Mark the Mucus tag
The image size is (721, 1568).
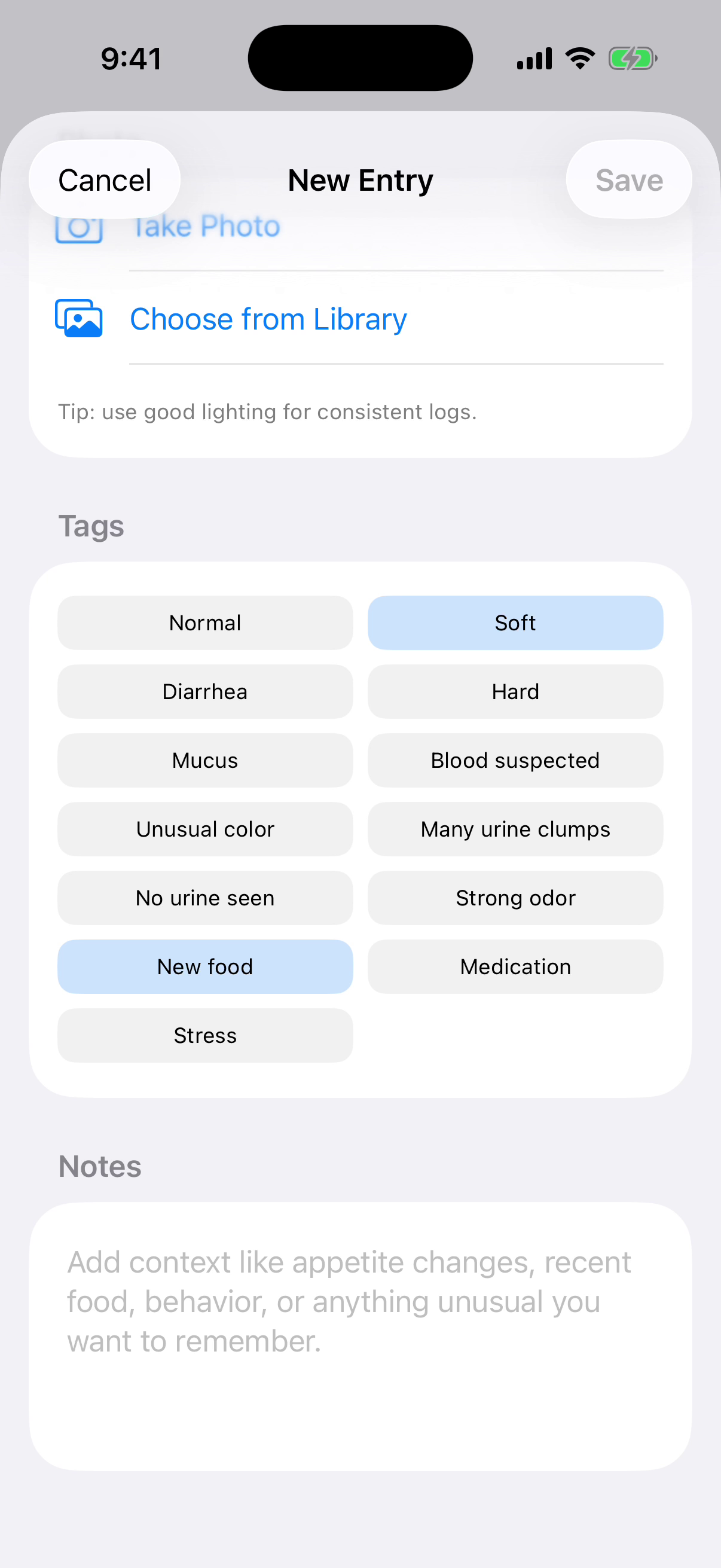[x=205, y=760]
